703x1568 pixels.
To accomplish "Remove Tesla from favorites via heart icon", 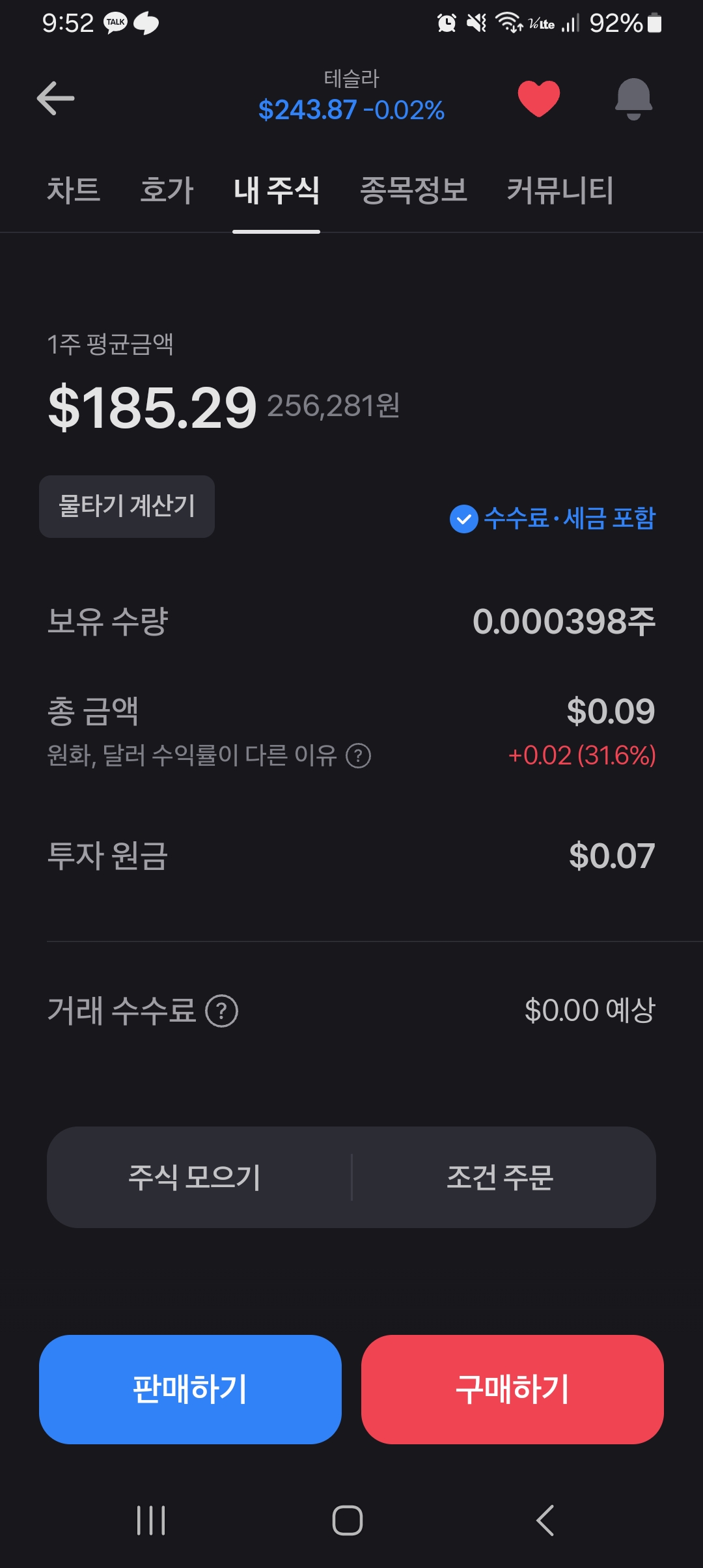I will click(x=538, y=98).
